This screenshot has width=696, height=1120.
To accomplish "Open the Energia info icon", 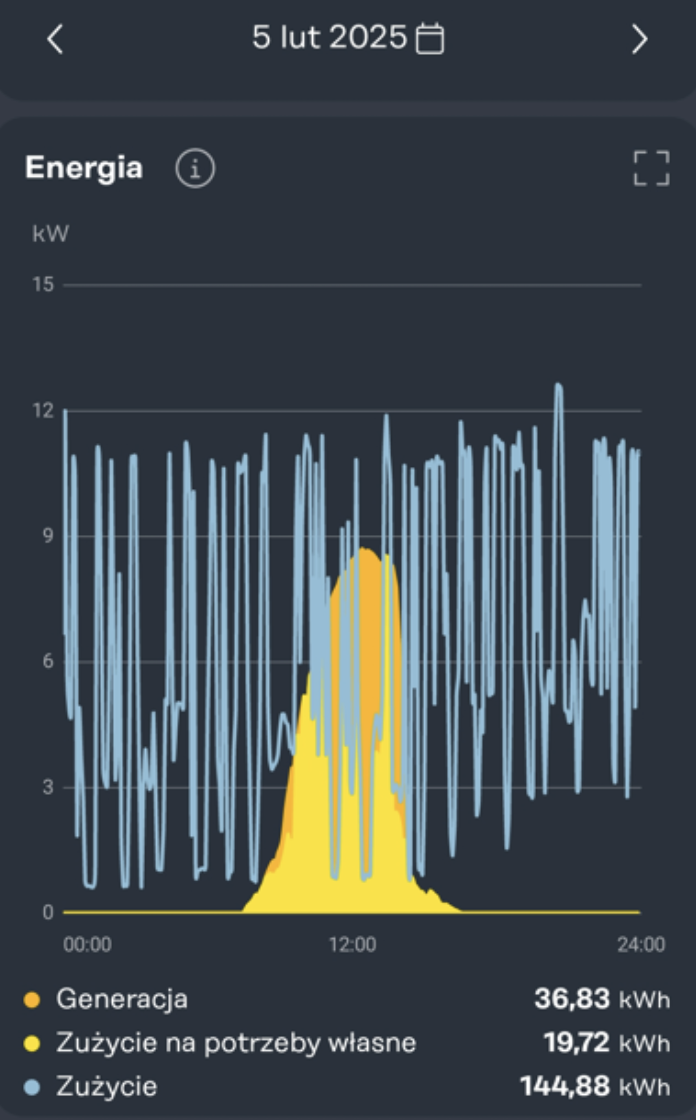I will pyautogui.click(x=195, y=169).
